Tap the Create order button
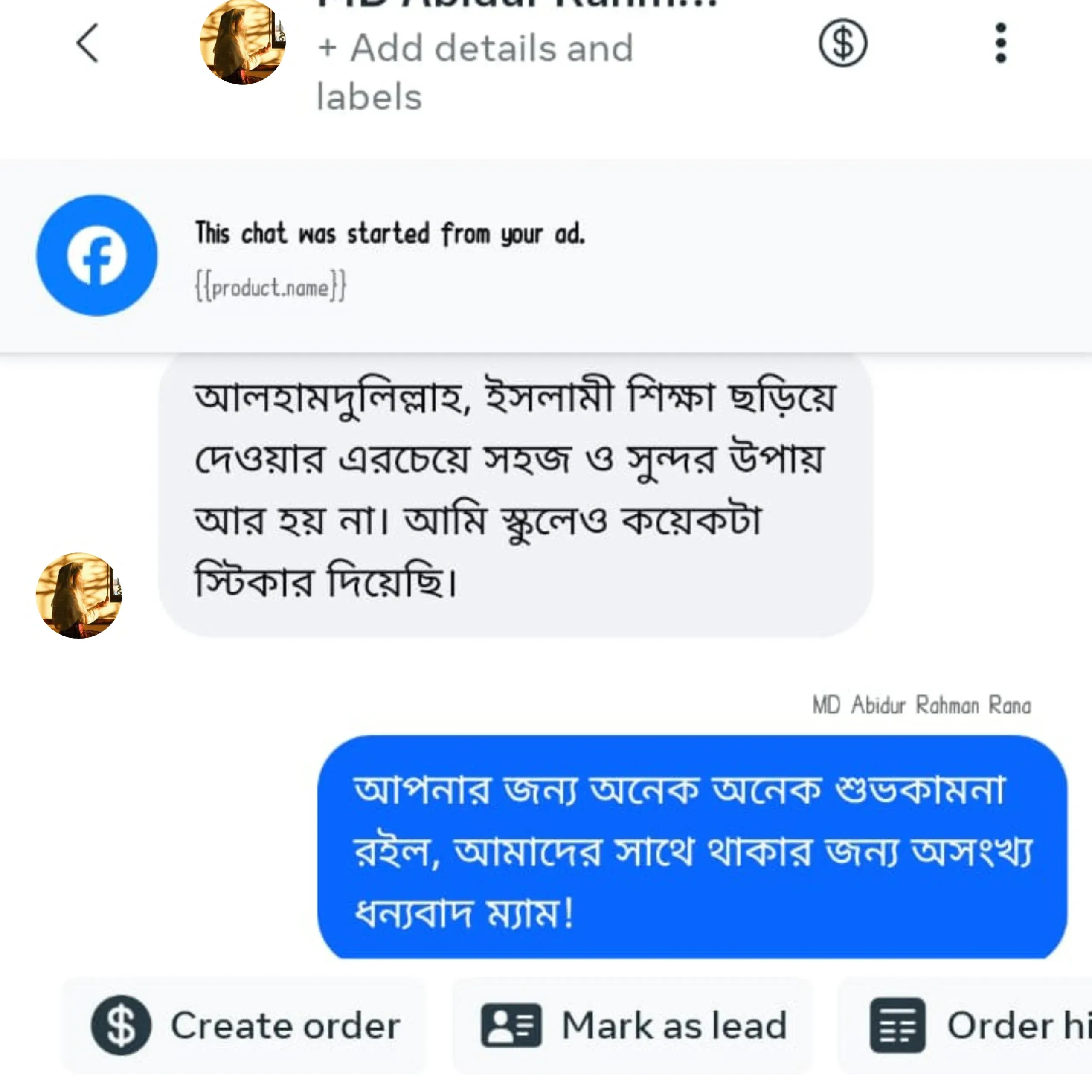The width and height of the screenshot is (1092, 1092). (244, 1025)
